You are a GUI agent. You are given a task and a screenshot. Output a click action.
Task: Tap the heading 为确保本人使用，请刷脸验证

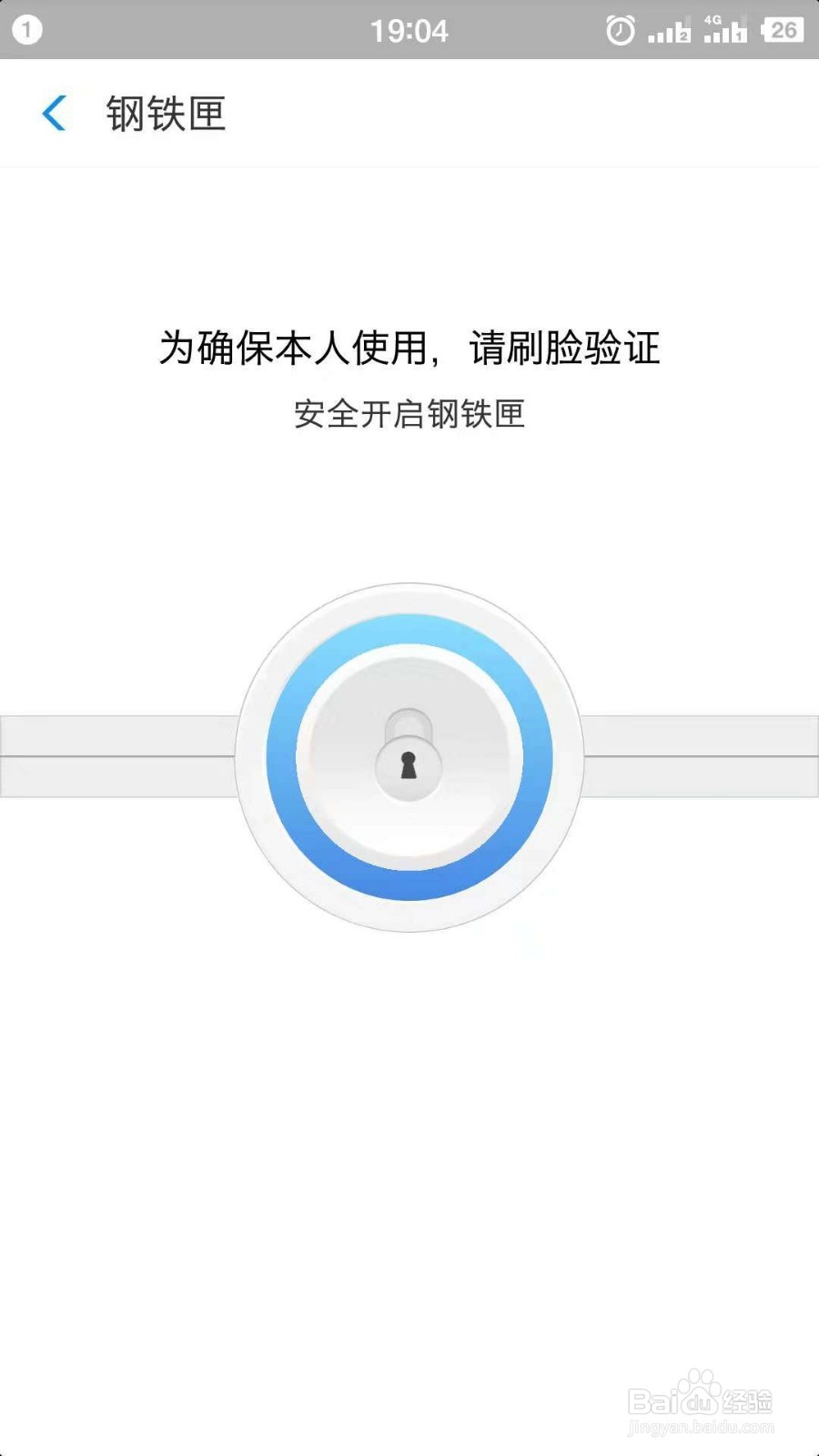(x=409, y=348)
